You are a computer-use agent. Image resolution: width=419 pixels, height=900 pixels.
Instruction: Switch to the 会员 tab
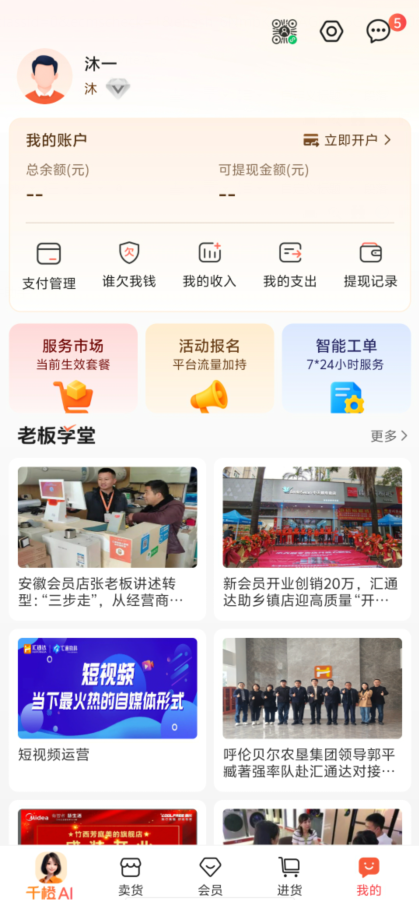click(210, 876)
